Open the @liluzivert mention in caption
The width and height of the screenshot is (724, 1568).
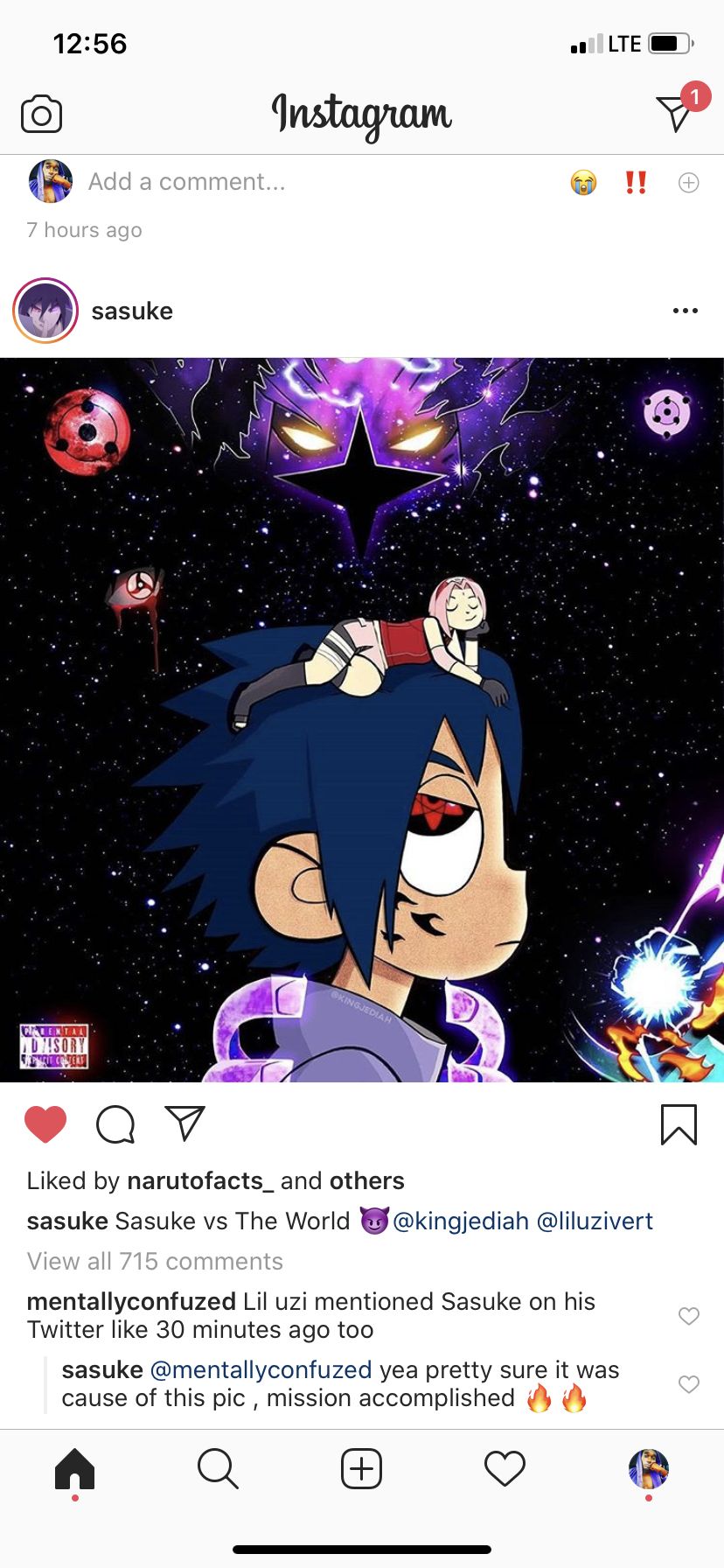[x=595, y=1221]
